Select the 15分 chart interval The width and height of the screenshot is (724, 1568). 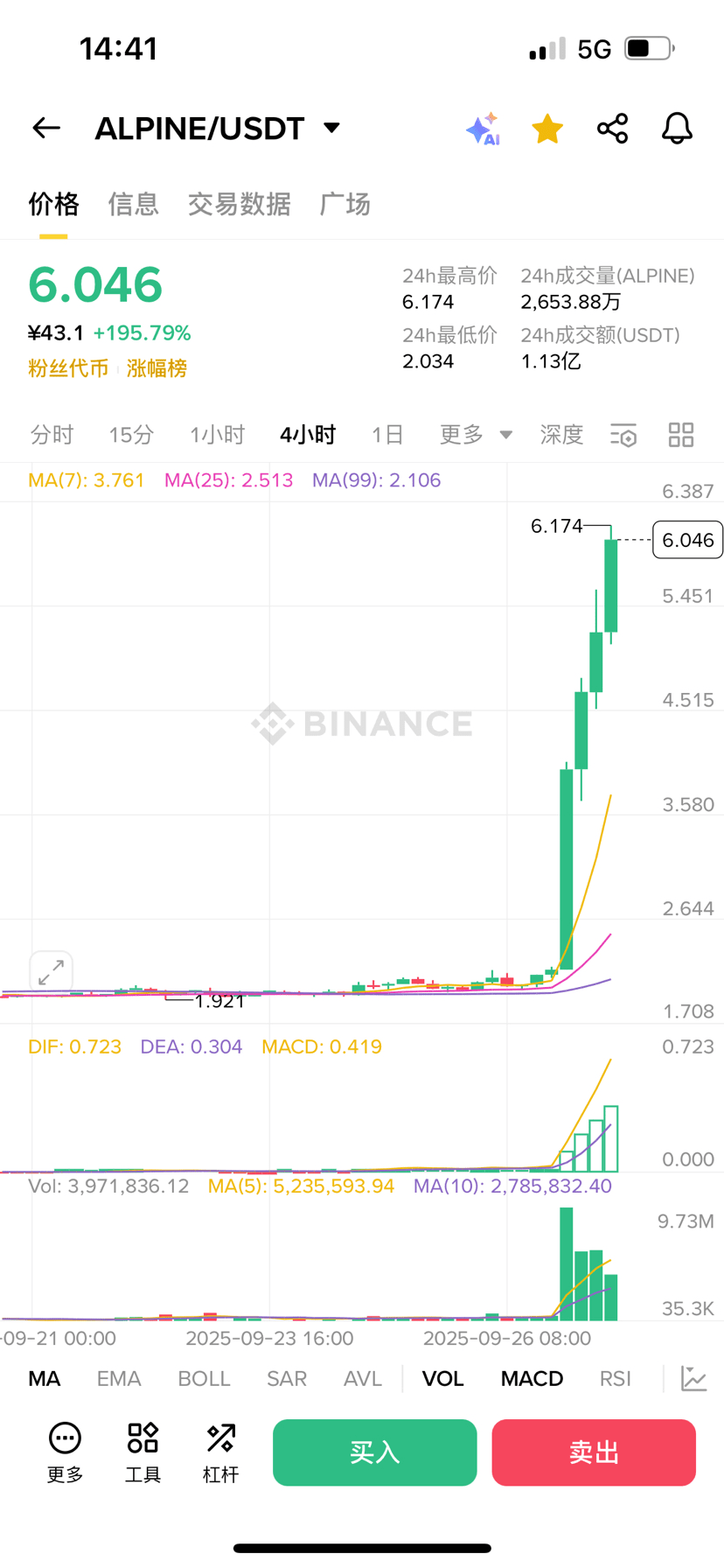click(131, 434)
